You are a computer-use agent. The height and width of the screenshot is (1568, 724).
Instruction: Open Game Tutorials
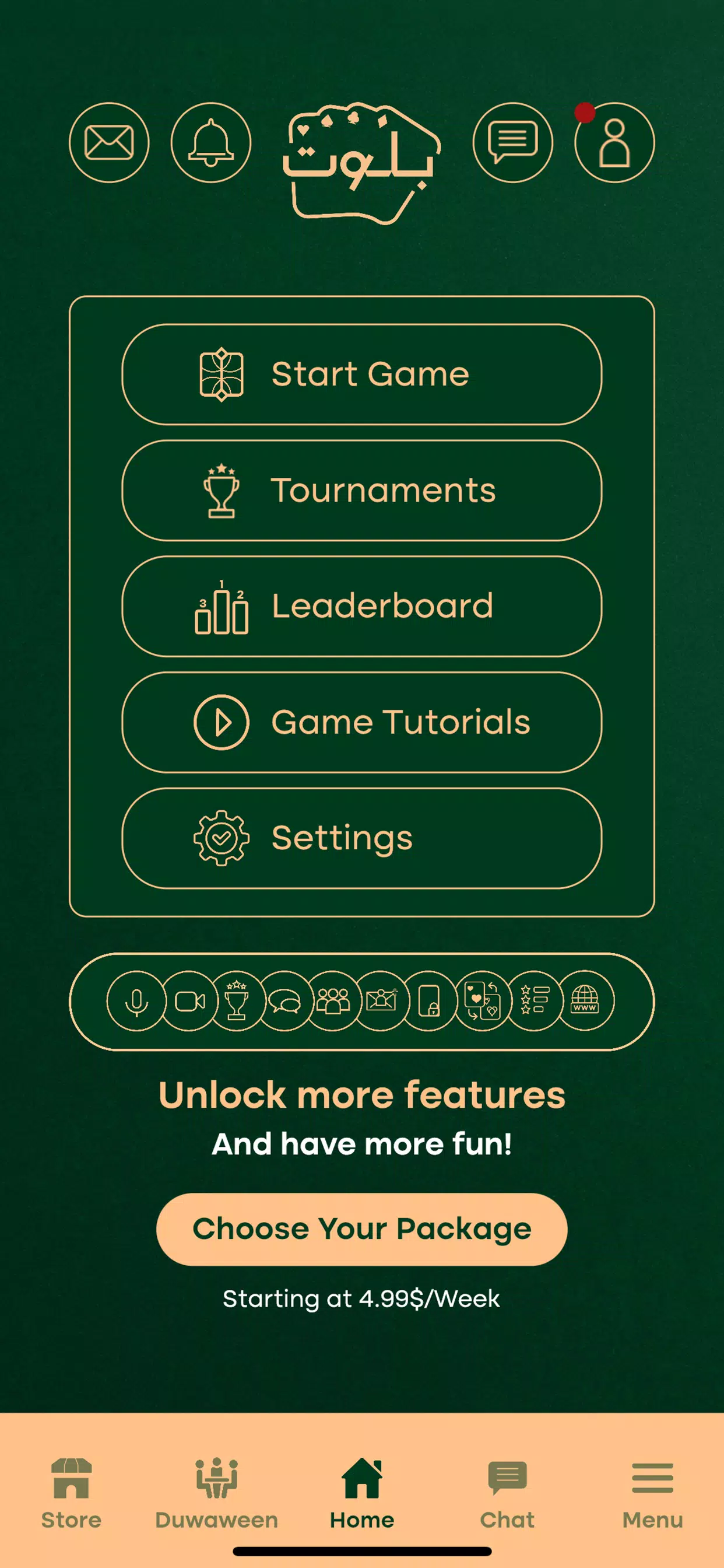(x=361, y=723)
